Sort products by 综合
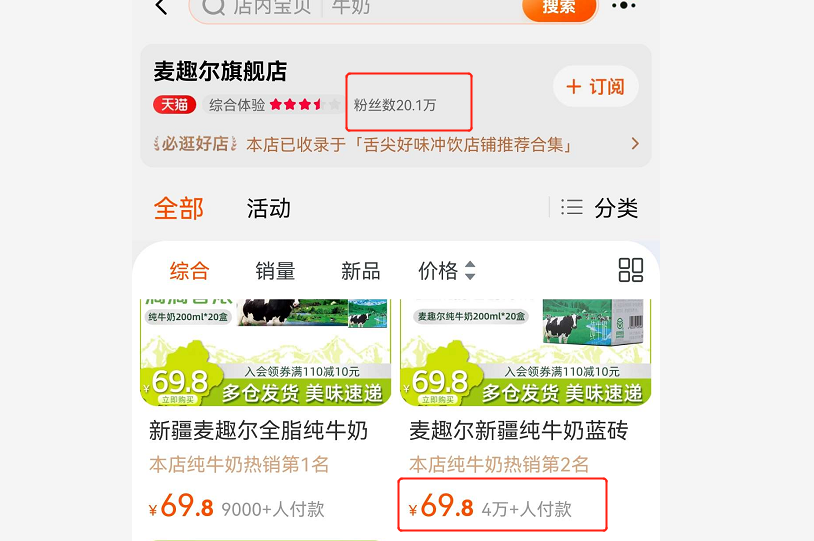 189,271
